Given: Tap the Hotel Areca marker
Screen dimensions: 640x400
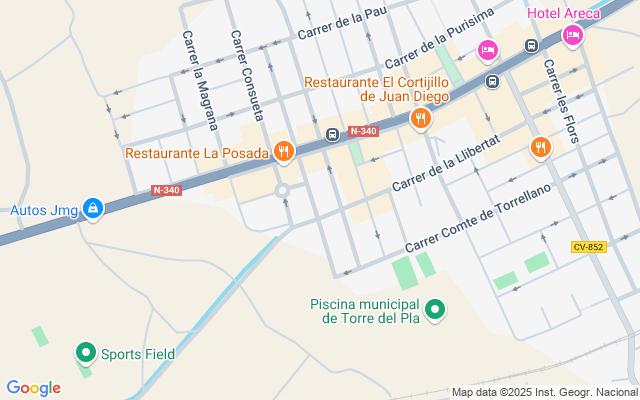Looking at the screenshot, I should [x=572, y=35].
